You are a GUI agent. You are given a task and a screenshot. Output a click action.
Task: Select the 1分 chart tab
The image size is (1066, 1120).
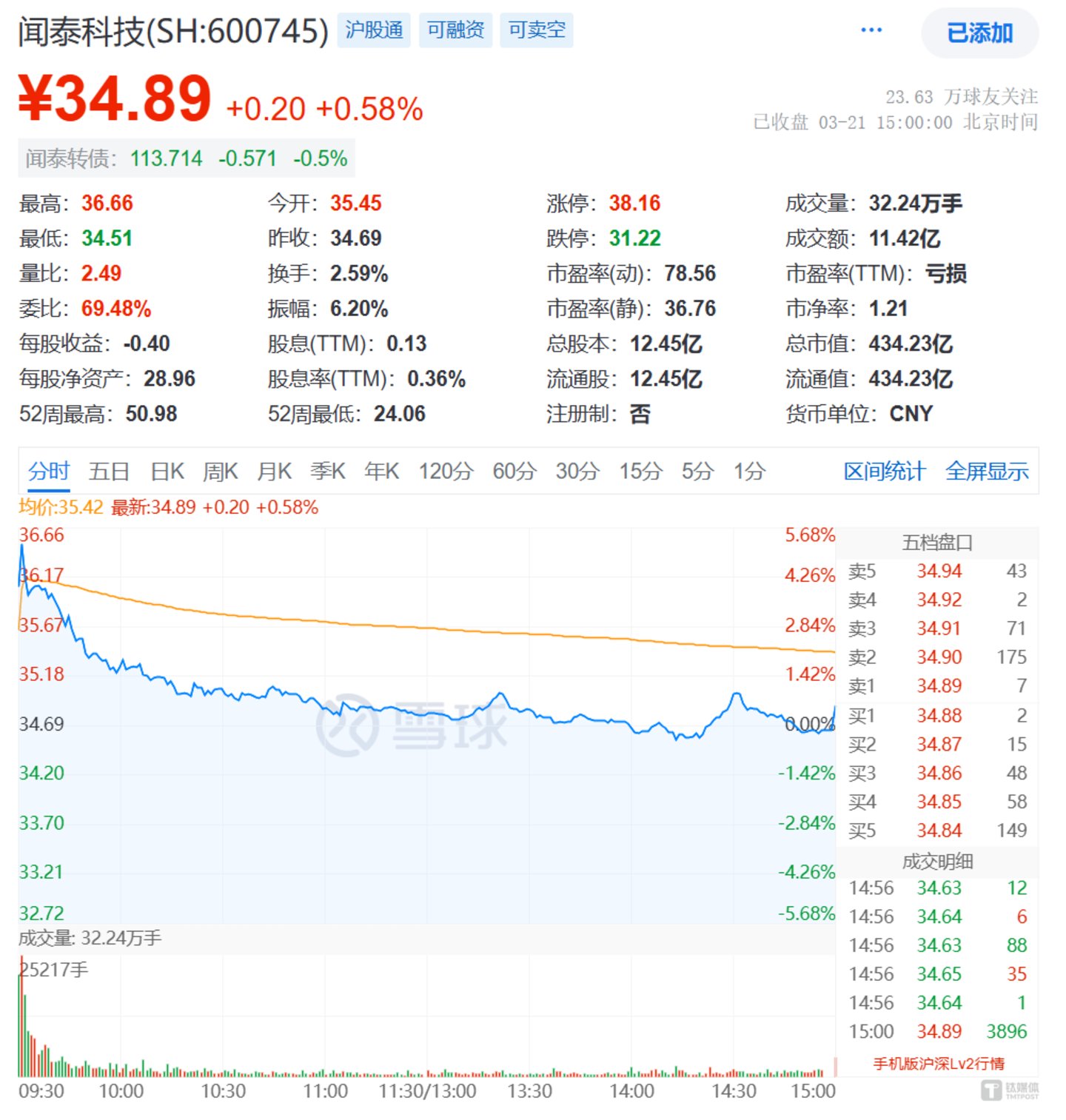(749, 471)
